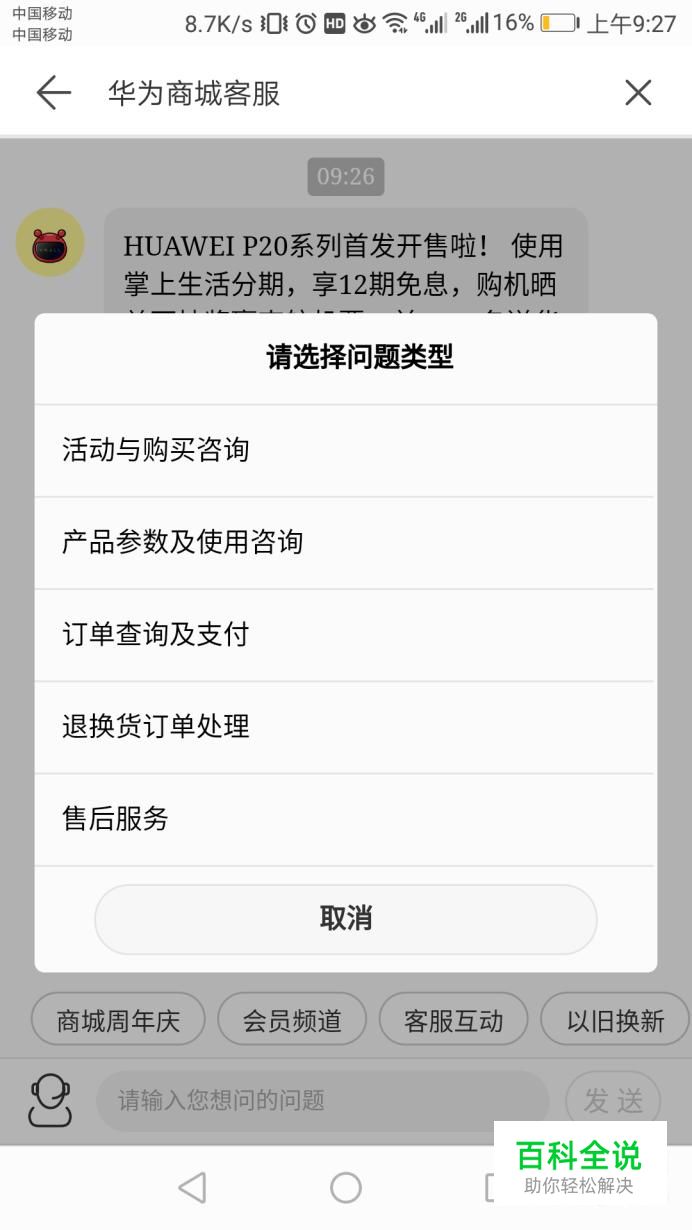Open 订单查询及支付 option
Image resolution: width=692 pixels, height=1230 pixels.
pyautogui.click(x=345, y=635)
